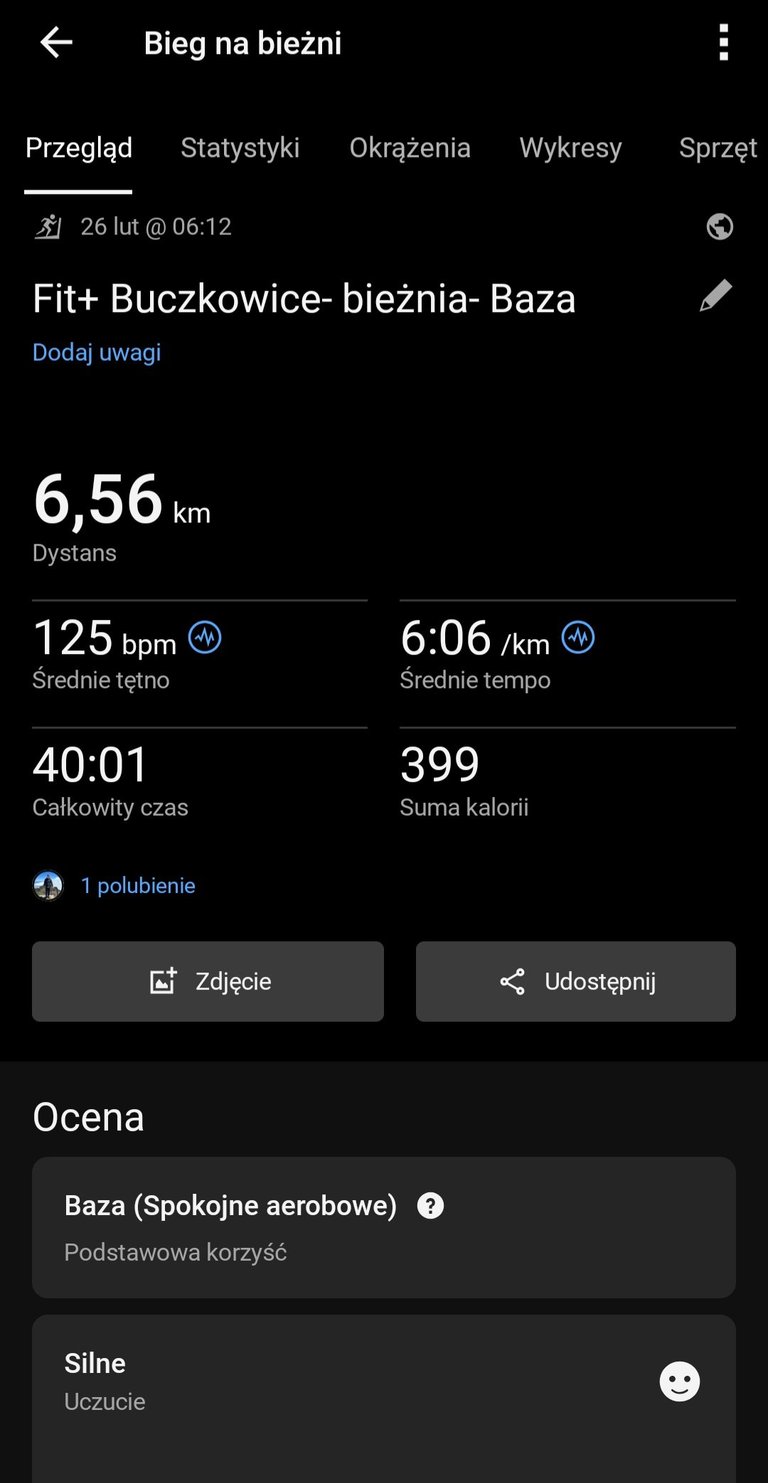768x1483 pixels.
Task: Switch to the Statystyki tab
Action: point(240,148)
